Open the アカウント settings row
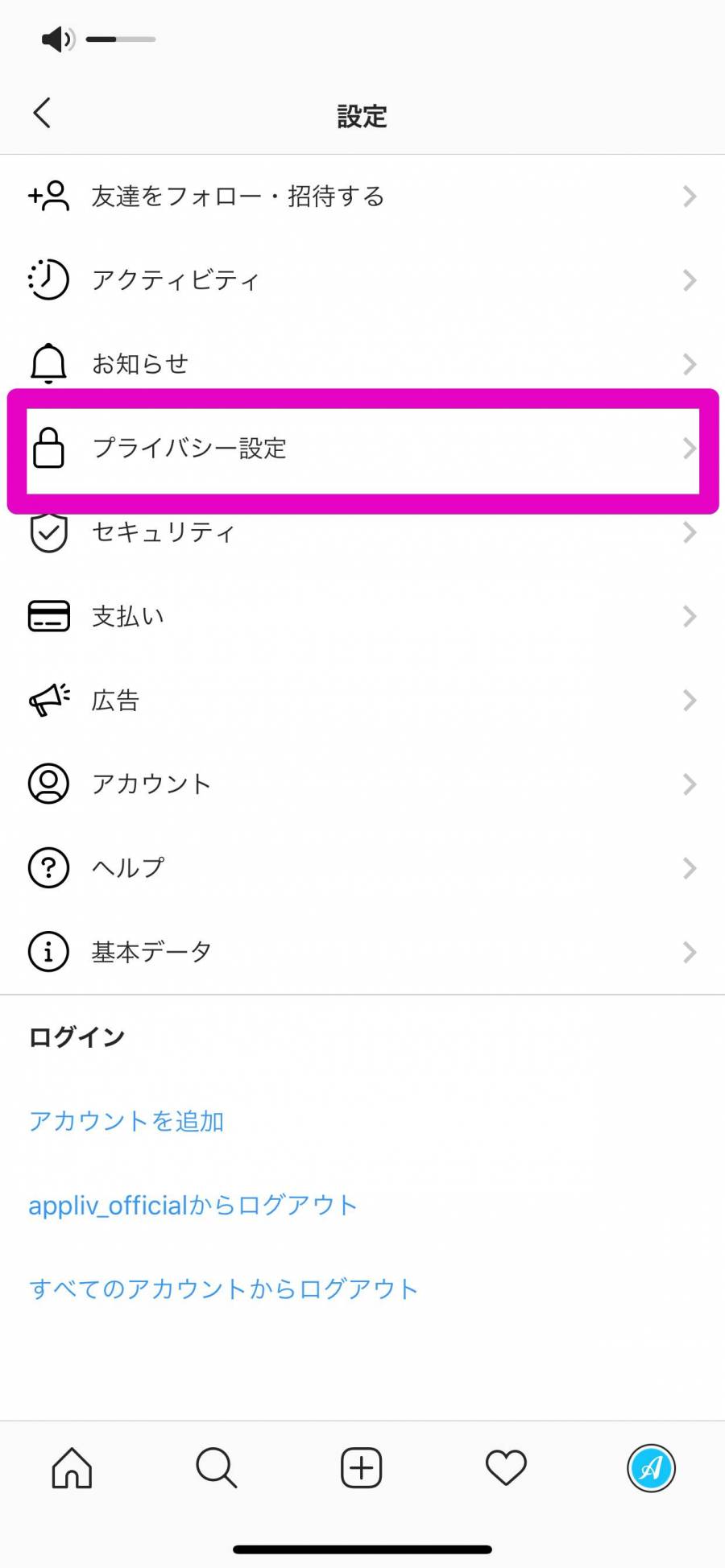Image resolution: width=725 pixels, height=1568 pixels. click(362, 784)
